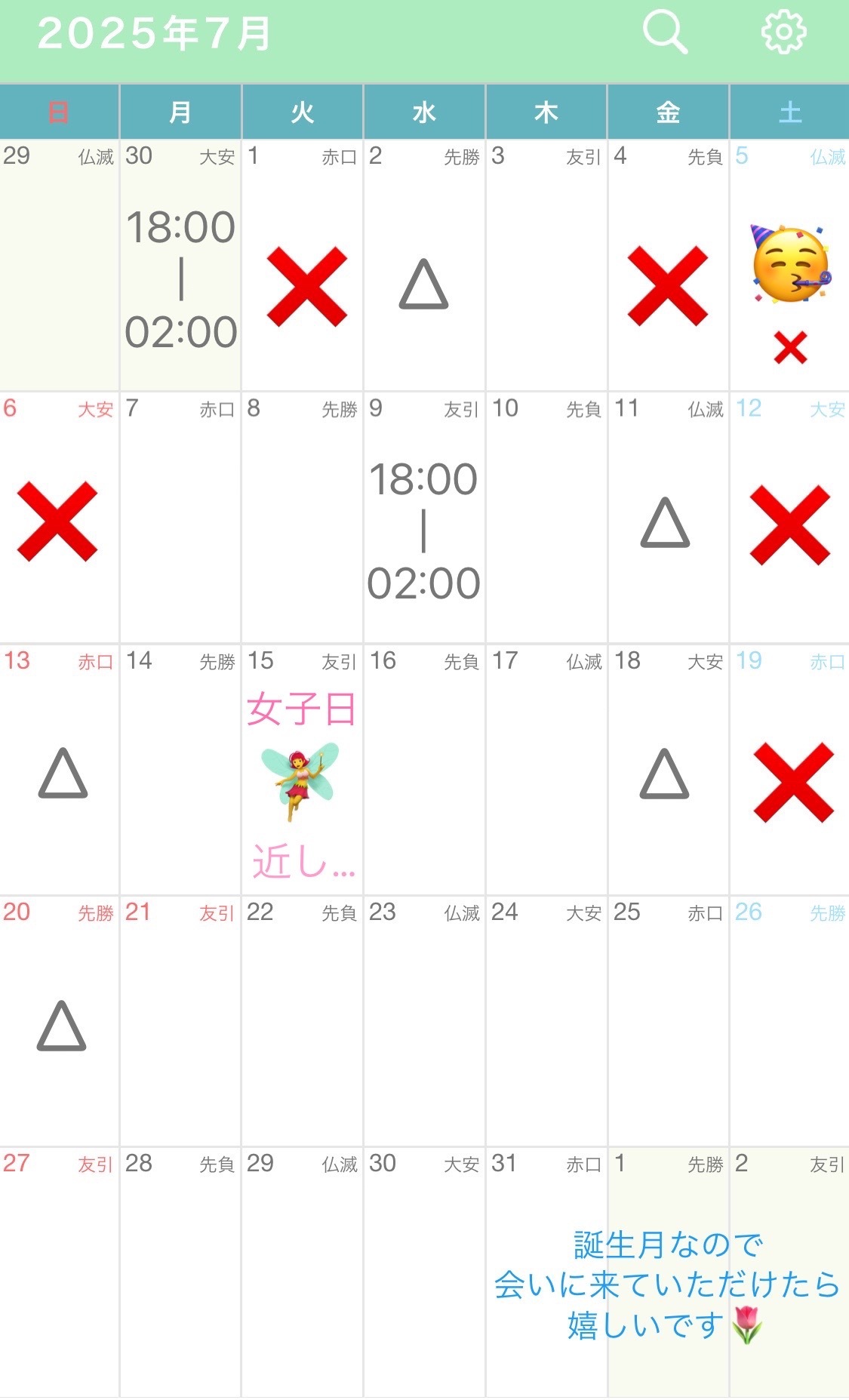Image resolution: width=849 pixels, height=1400 pixels.
Task: Select June 30 with 18:00-02:00 entry
Action: 180,265
